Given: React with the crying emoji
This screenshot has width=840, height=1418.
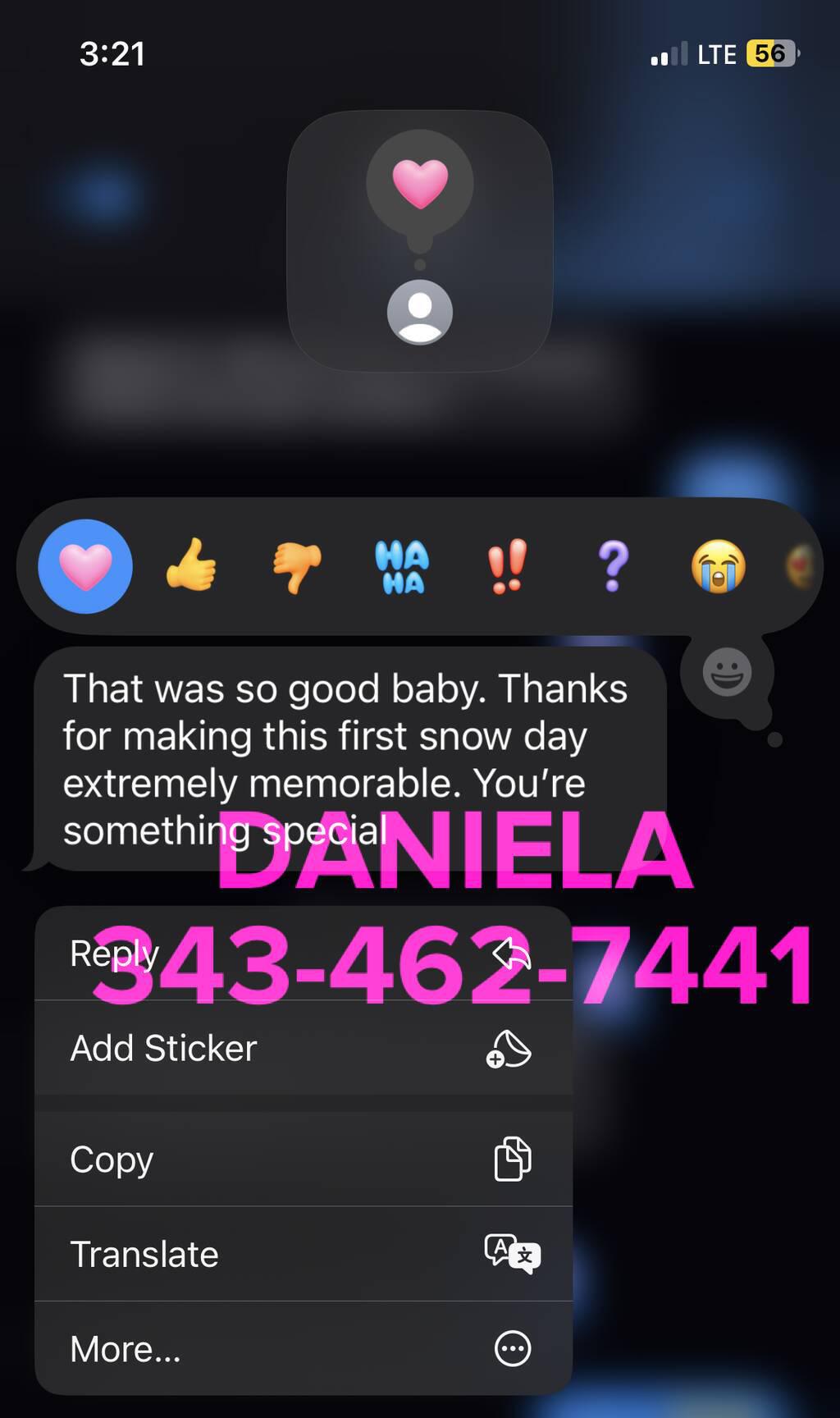Looking at the screenshot, I should coord(719,566).
